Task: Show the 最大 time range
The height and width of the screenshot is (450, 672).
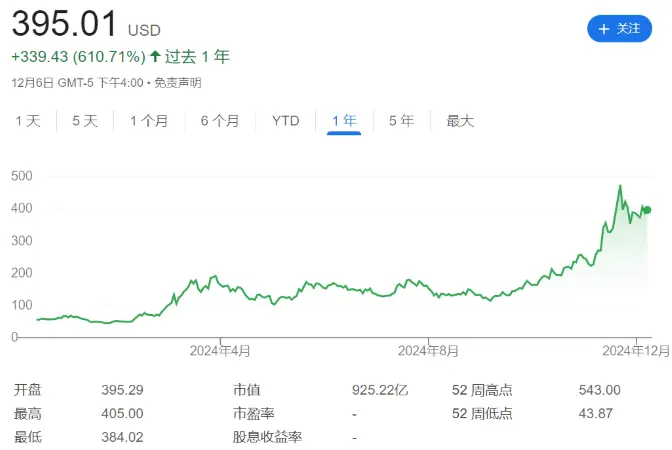Action: pos(460,121)
